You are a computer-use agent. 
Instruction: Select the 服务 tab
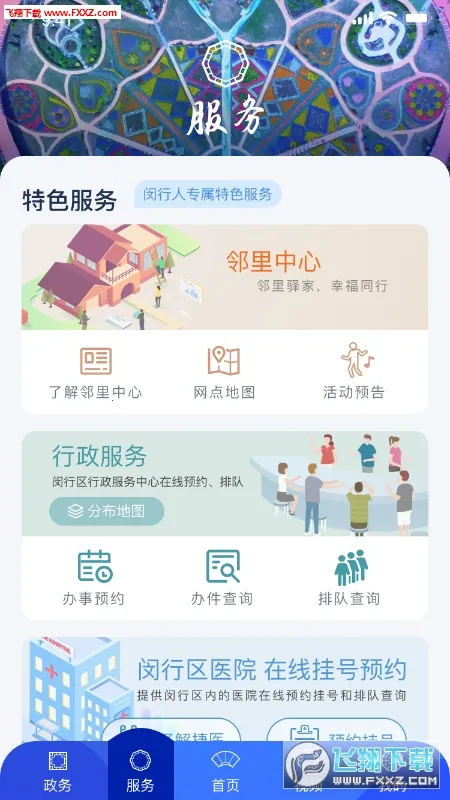(140, 770)
